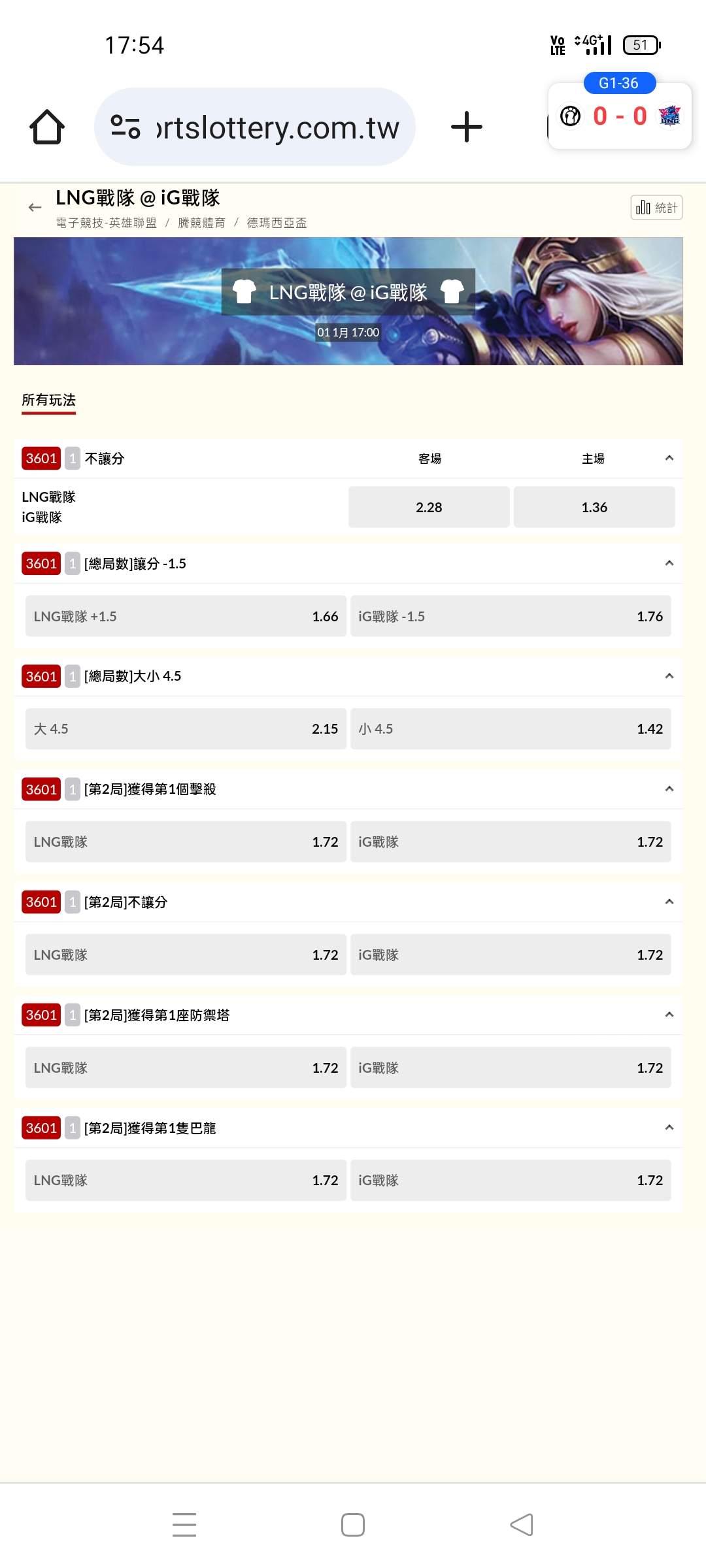Choose iG戰隊 for [第2局]獲得第1隻巴龍
This screenshot has height=1568, width=706.
pyautogui.click(x=511, y=1180)
